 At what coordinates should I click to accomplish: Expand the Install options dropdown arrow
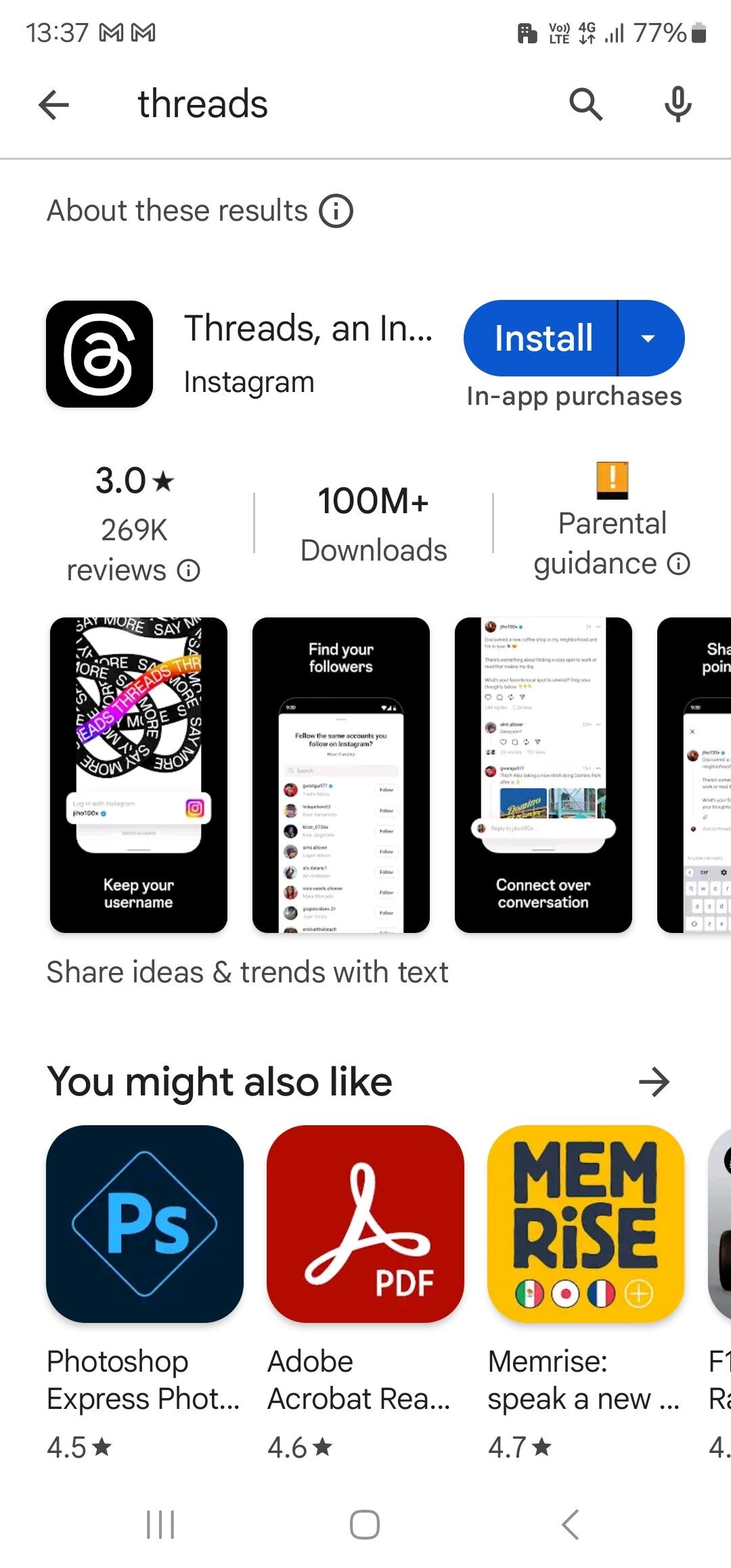[x=648, y=338]
